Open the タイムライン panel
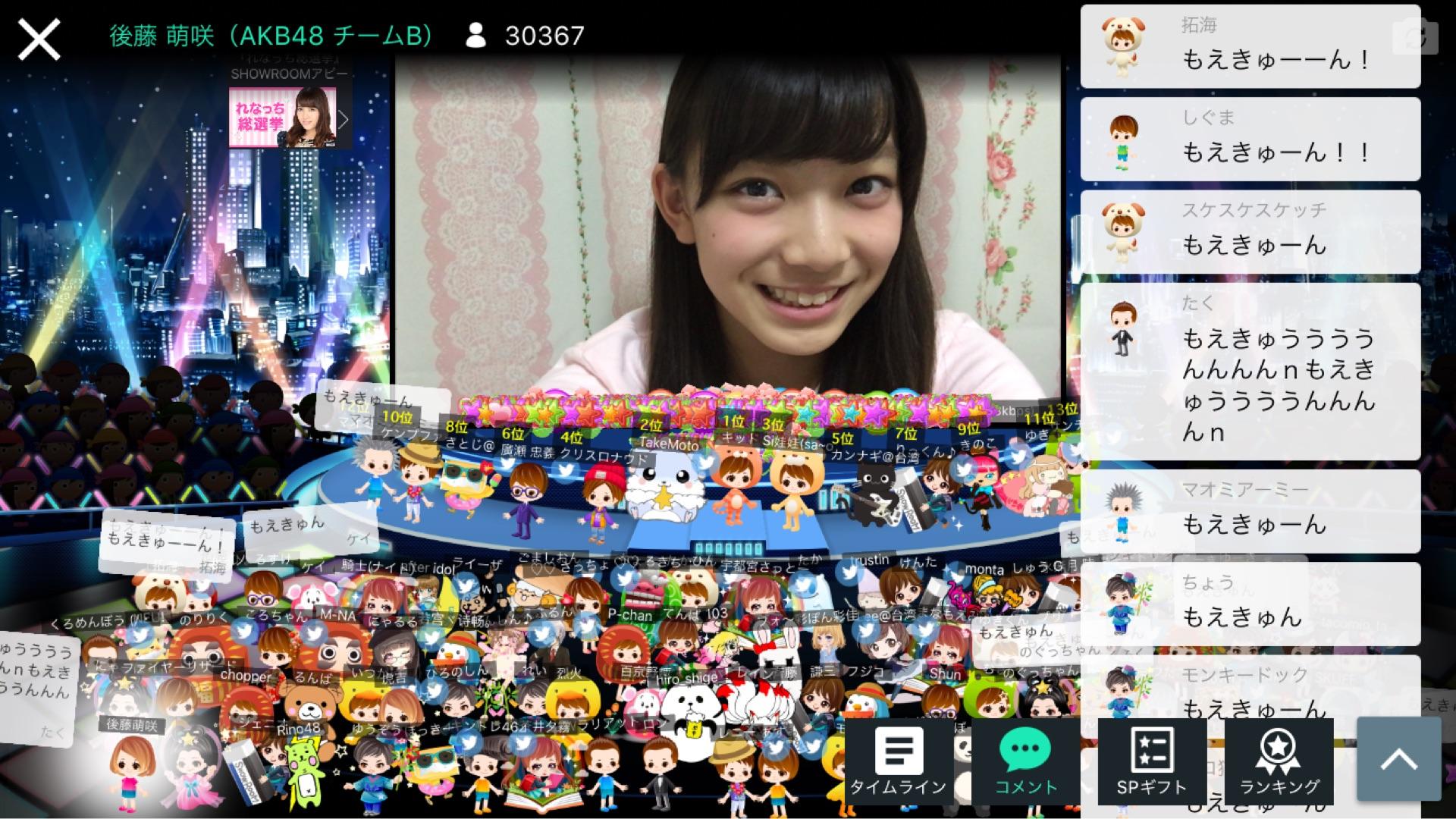1456x819 pixels. (x=899, y=761)
